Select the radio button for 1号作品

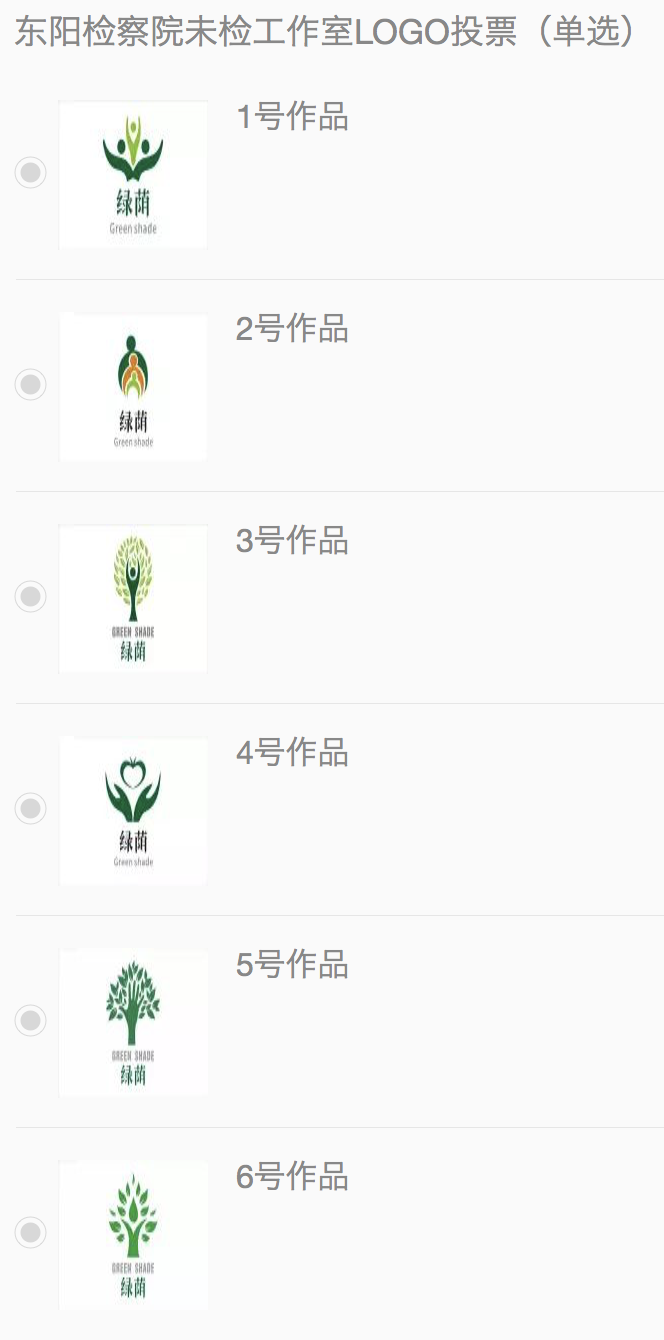click(x=31, y=173)
